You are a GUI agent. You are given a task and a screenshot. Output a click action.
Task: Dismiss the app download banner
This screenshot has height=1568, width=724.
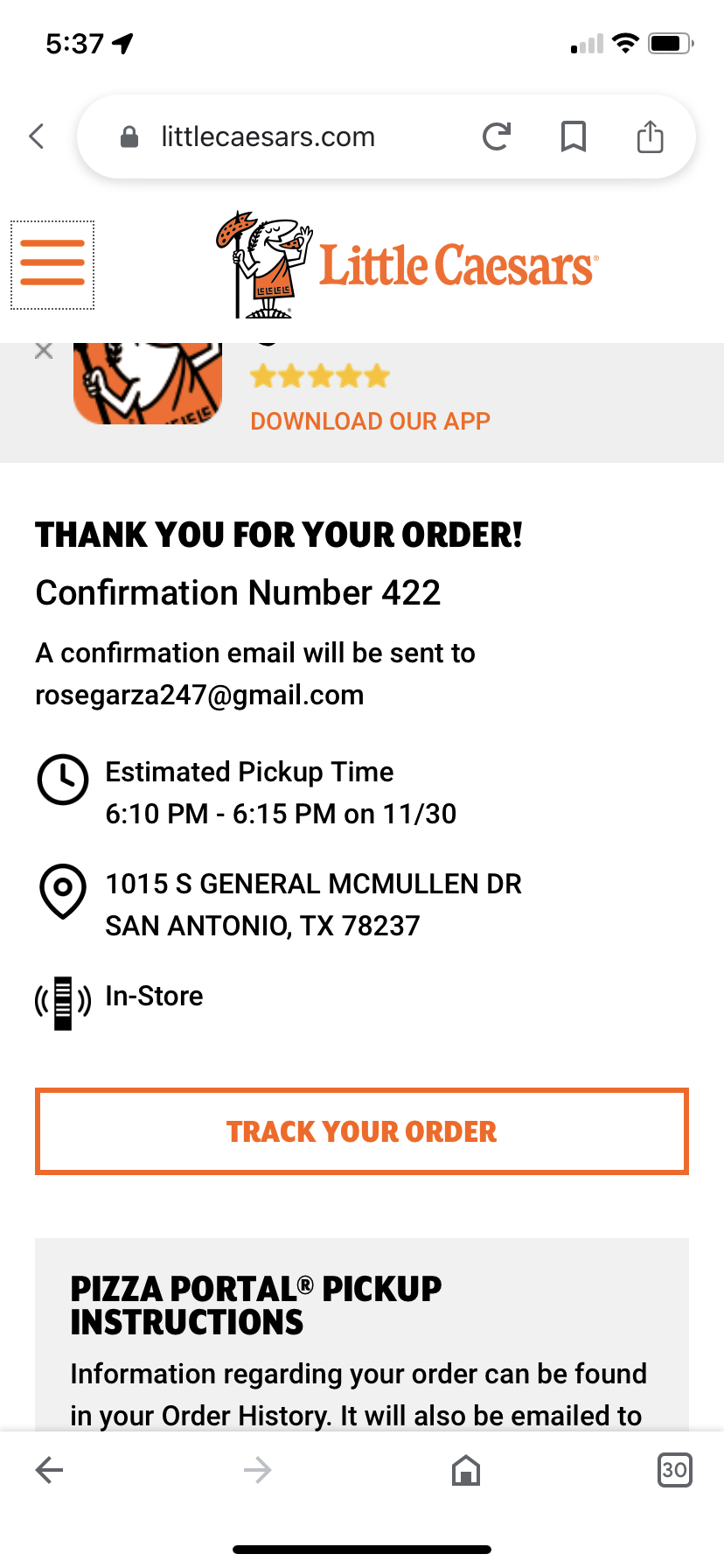pyautogui.click(x=44, y=351)
